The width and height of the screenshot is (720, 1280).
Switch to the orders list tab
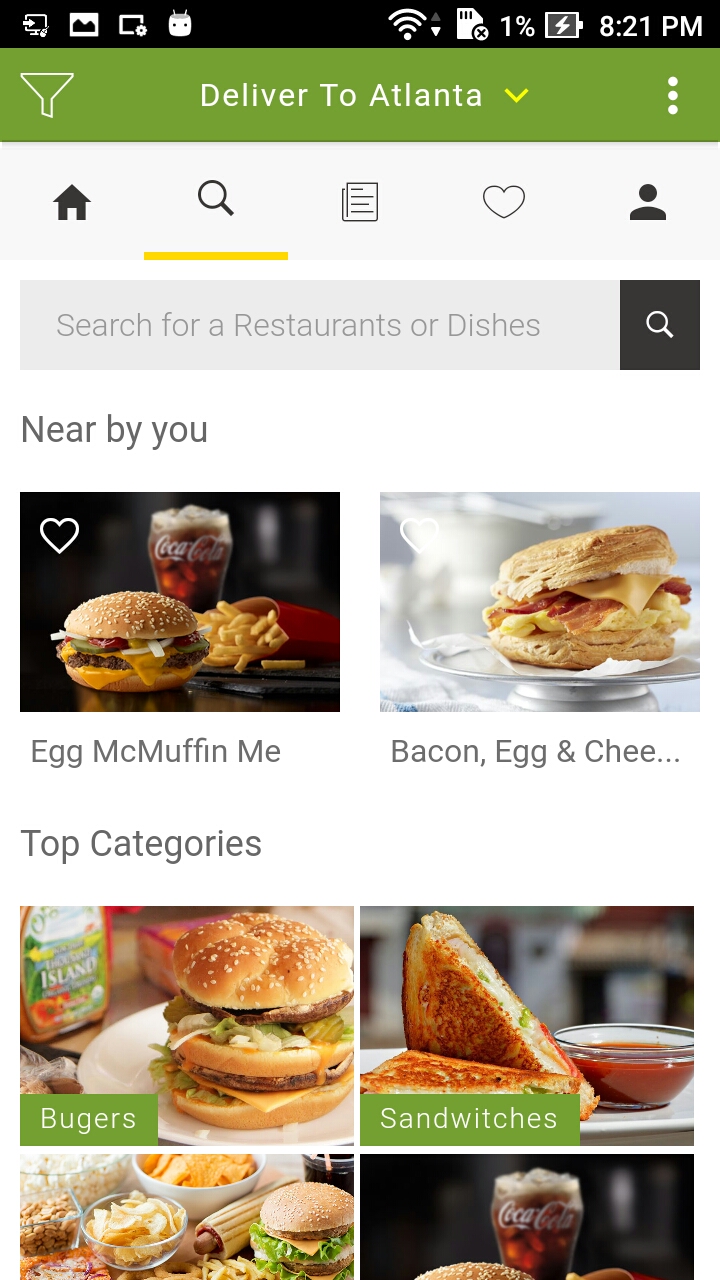coord(360,203)
